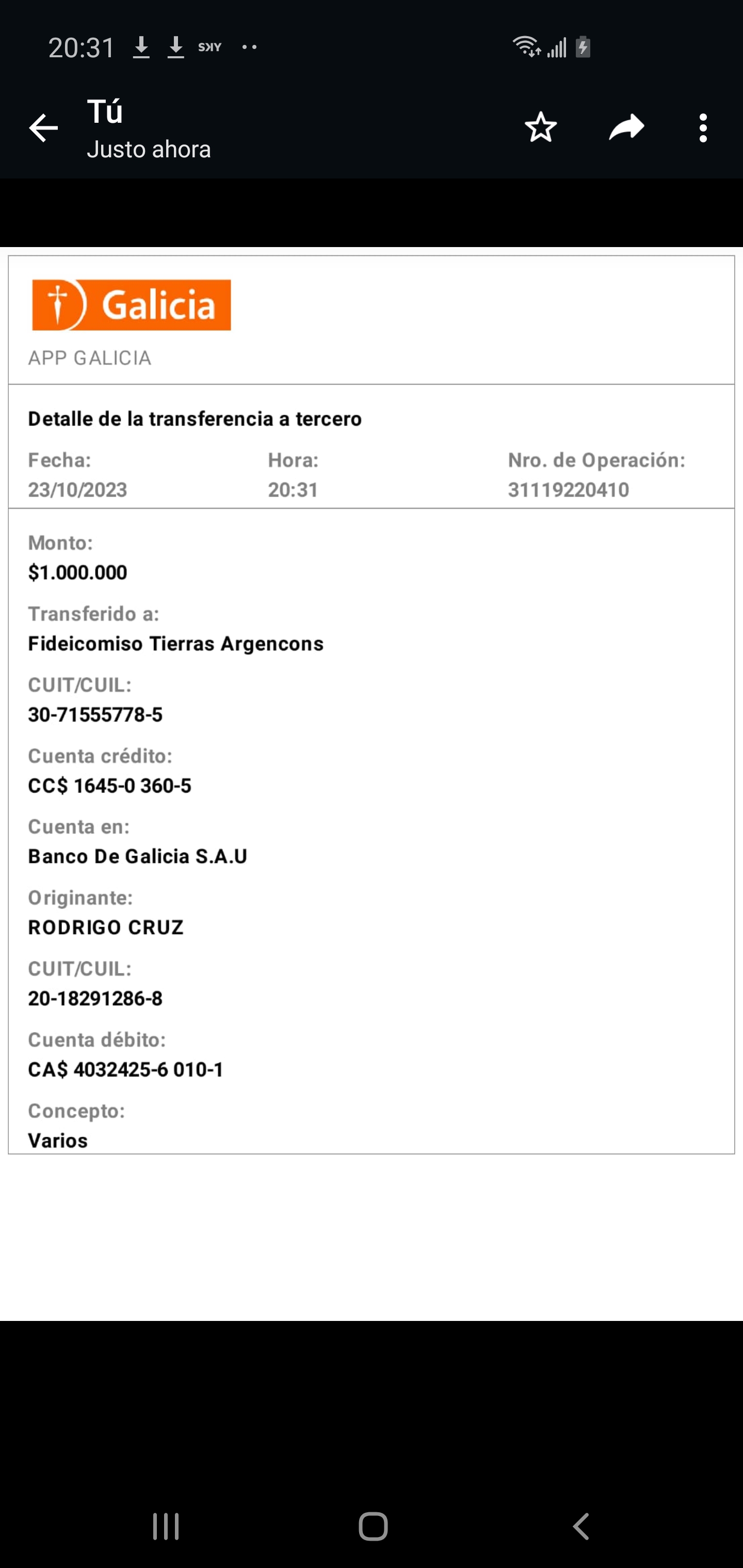Go to the home screen
The width and height of the screenshot is (743, 1568).
(x=373, y=1527)
